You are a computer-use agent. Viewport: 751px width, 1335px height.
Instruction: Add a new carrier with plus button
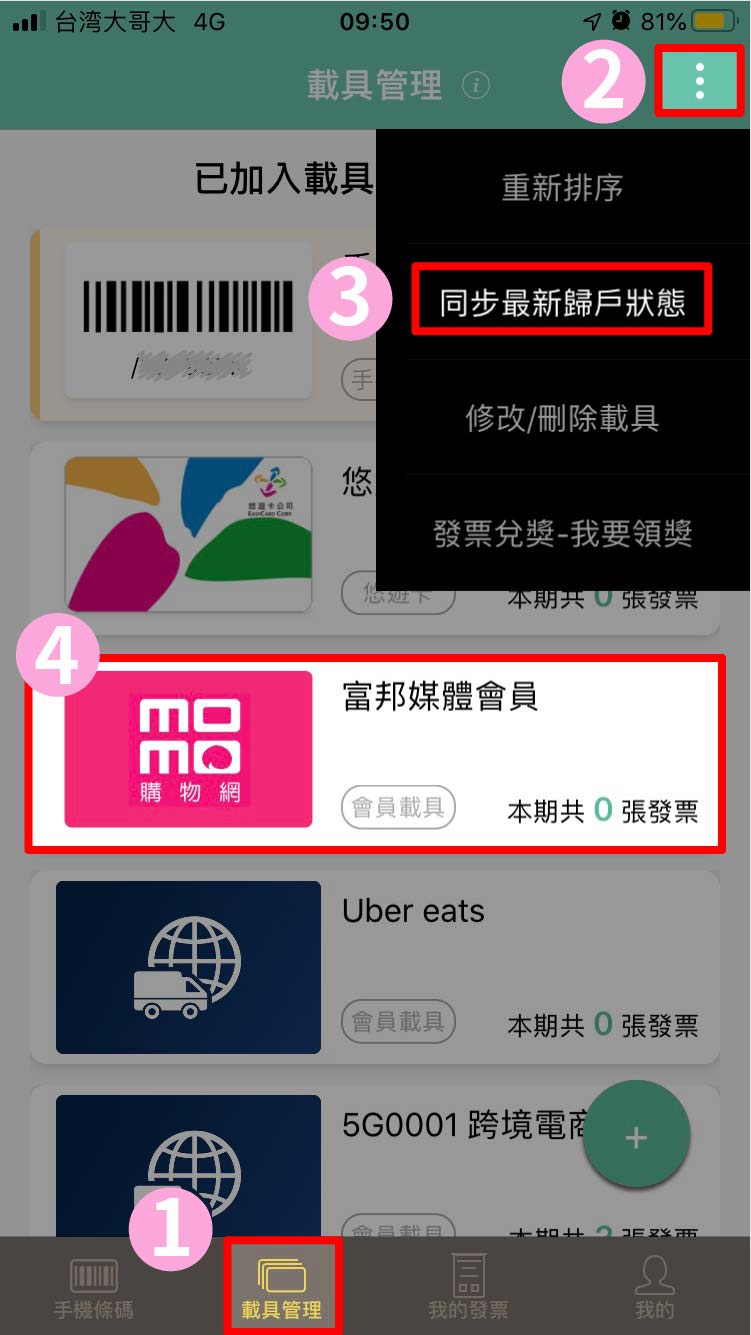pyautogui.click(x=636, y=1136)
